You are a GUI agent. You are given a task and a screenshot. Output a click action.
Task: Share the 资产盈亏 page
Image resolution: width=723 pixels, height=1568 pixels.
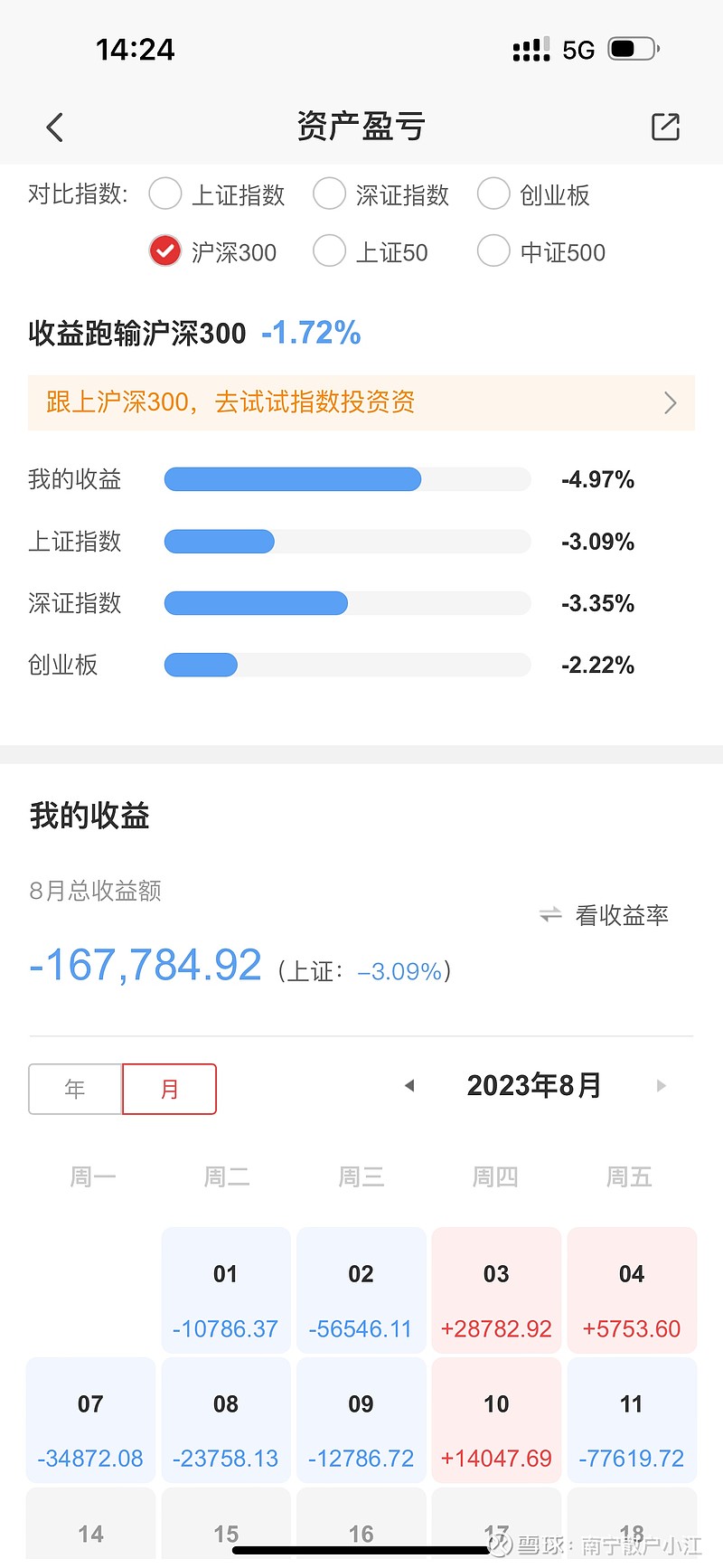[x=665, y=127]
